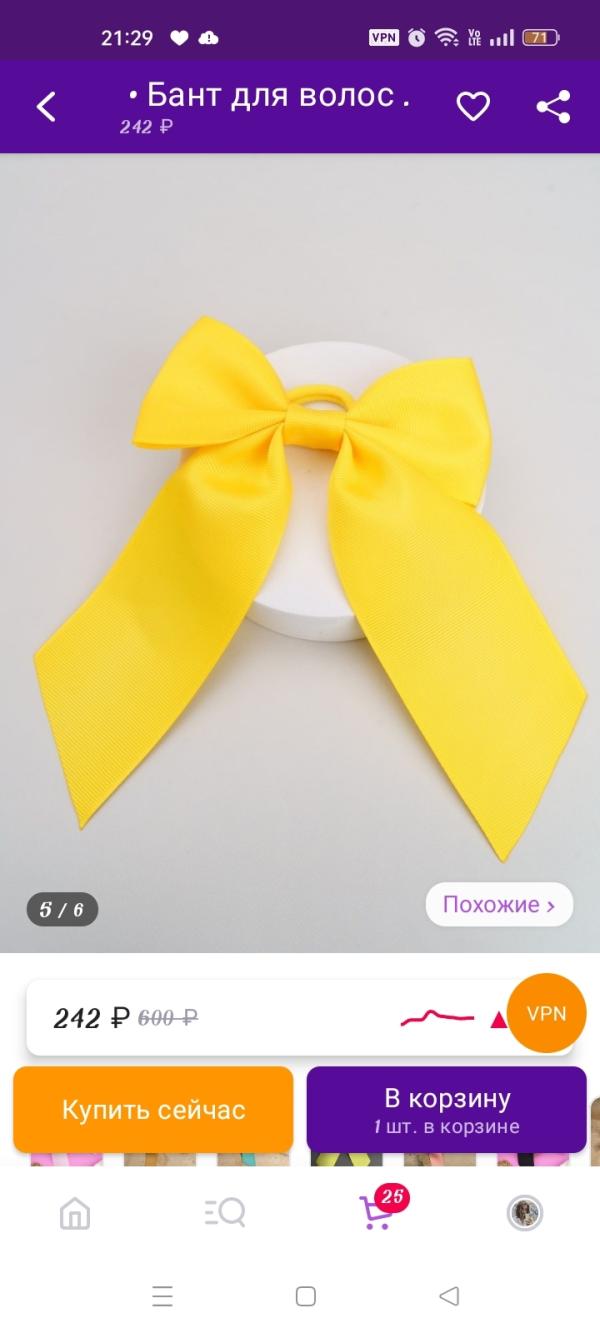Image resolution: width=600 pixels, height=1332 pixels.
Task: Tap the orange VPN floating button
Action: click(x=546, y=1013)
